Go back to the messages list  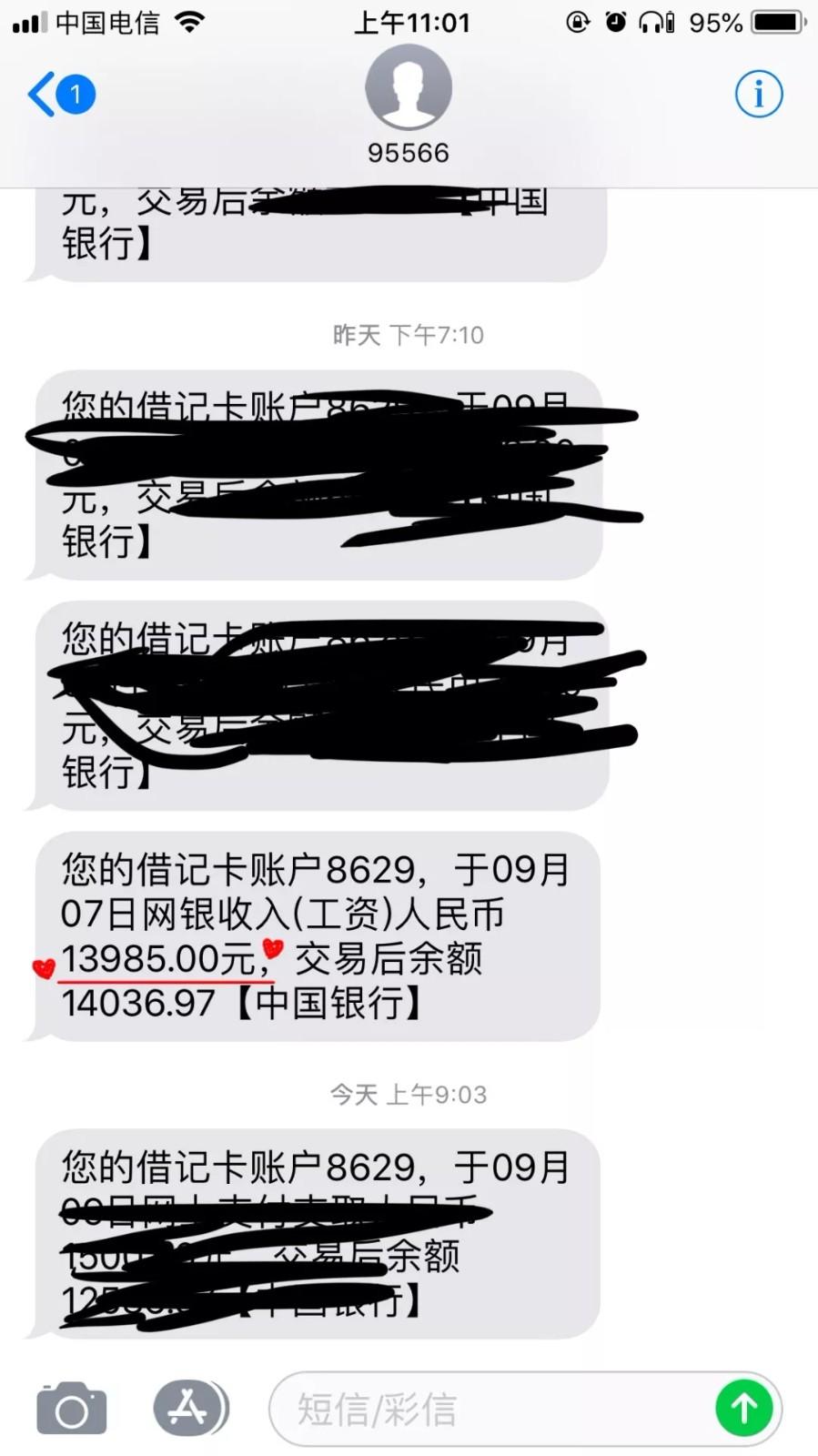61,94
